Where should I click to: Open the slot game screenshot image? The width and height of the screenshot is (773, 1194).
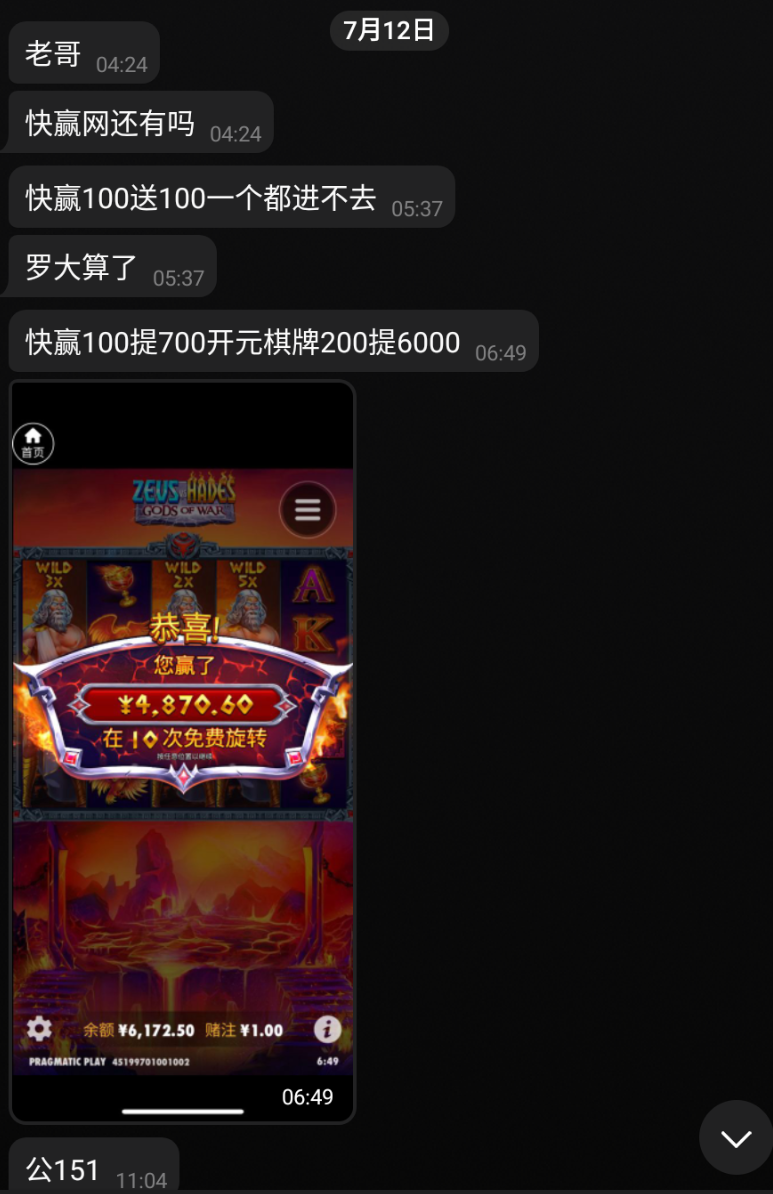pos(182,750)
